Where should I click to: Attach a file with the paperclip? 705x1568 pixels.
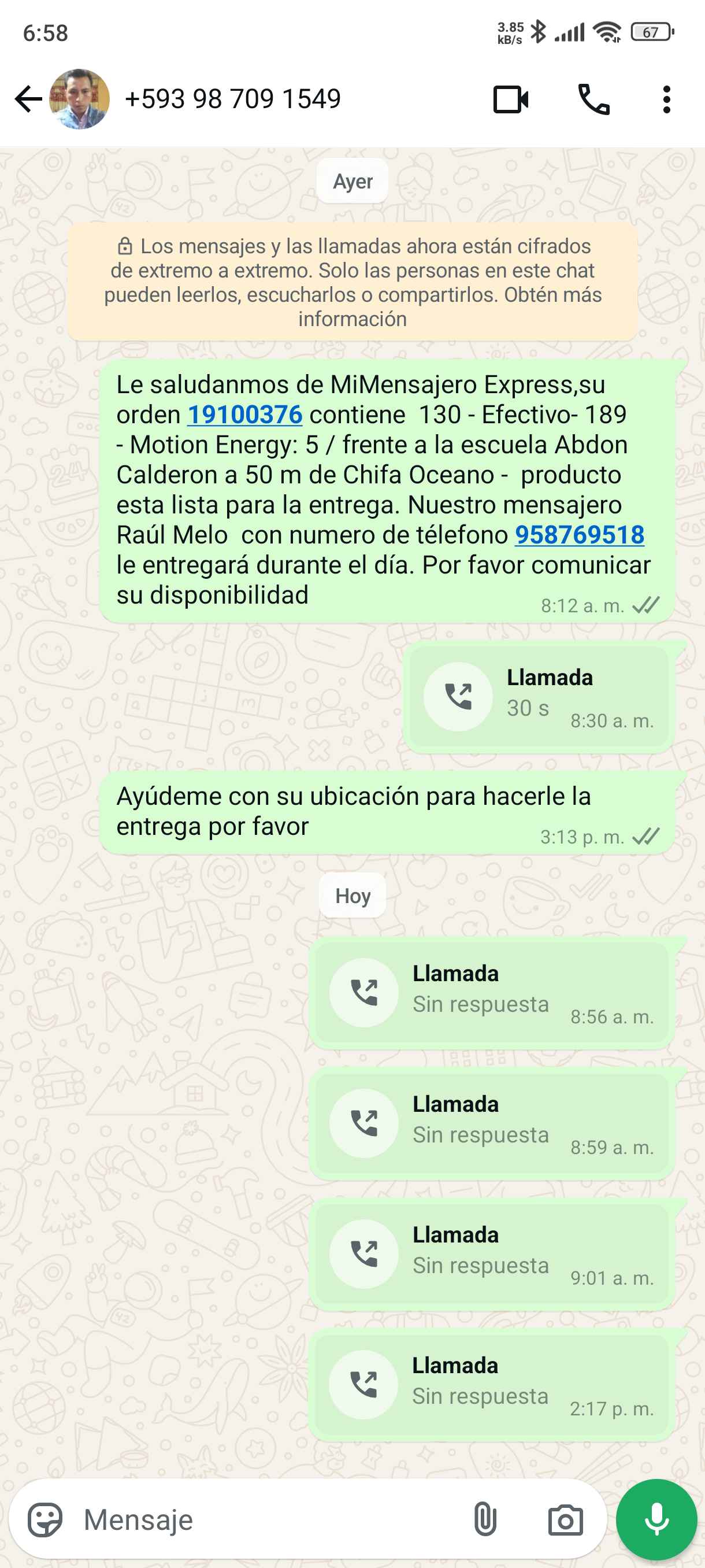485,1519
